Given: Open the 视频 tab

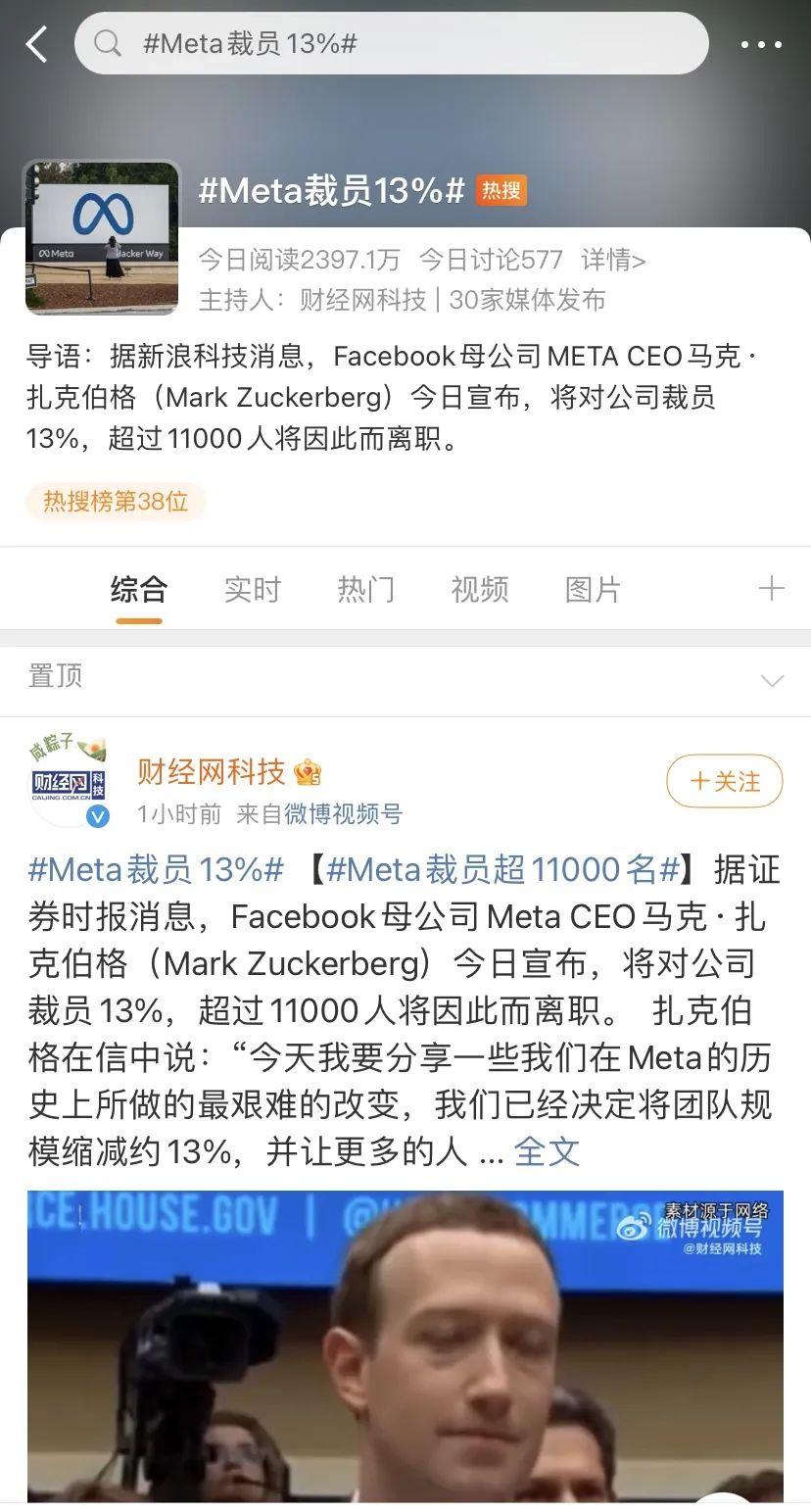Looking at the screenshot, I should coord(479,588).
